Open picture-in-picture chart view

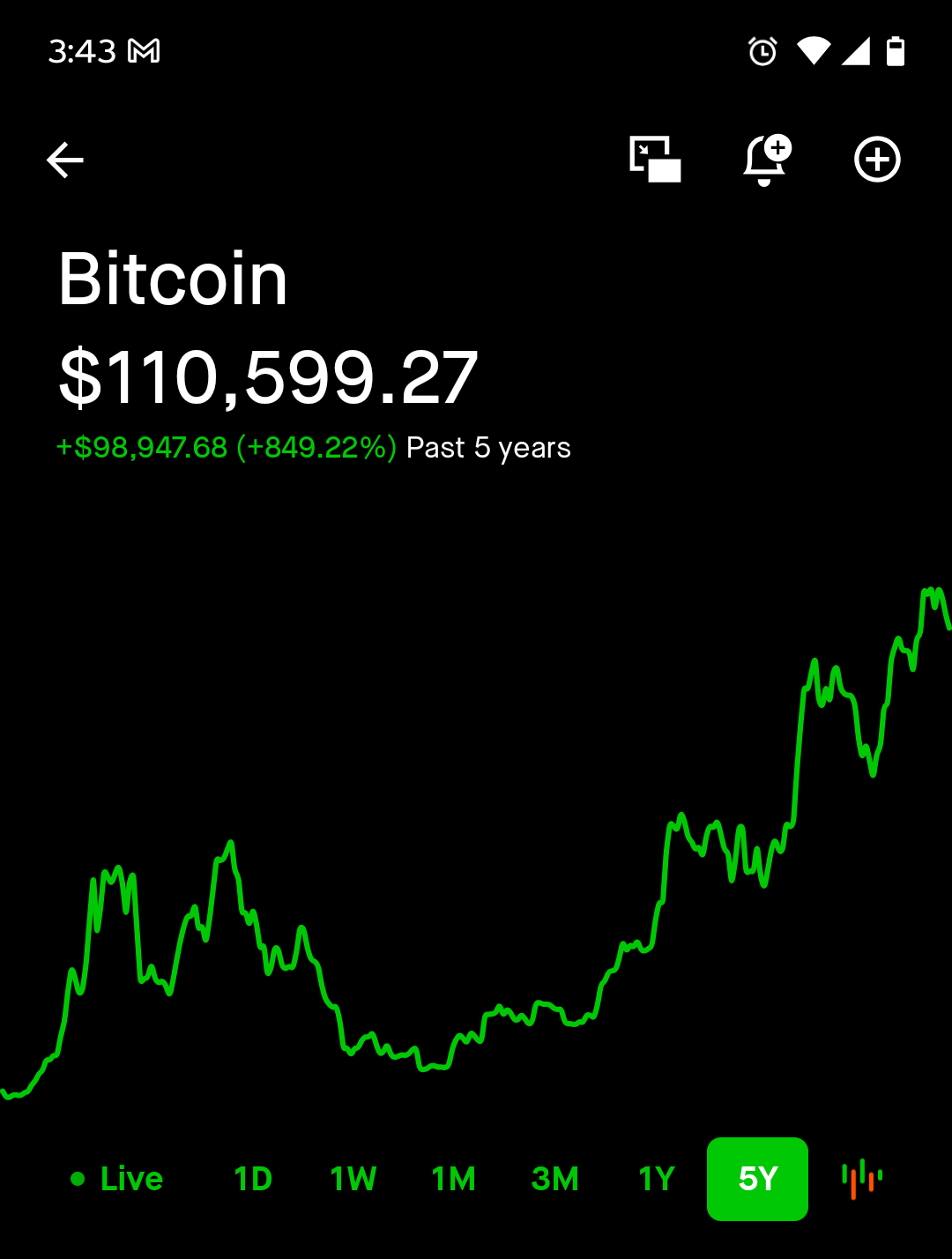pyautogui.click(x=655, y=160)
